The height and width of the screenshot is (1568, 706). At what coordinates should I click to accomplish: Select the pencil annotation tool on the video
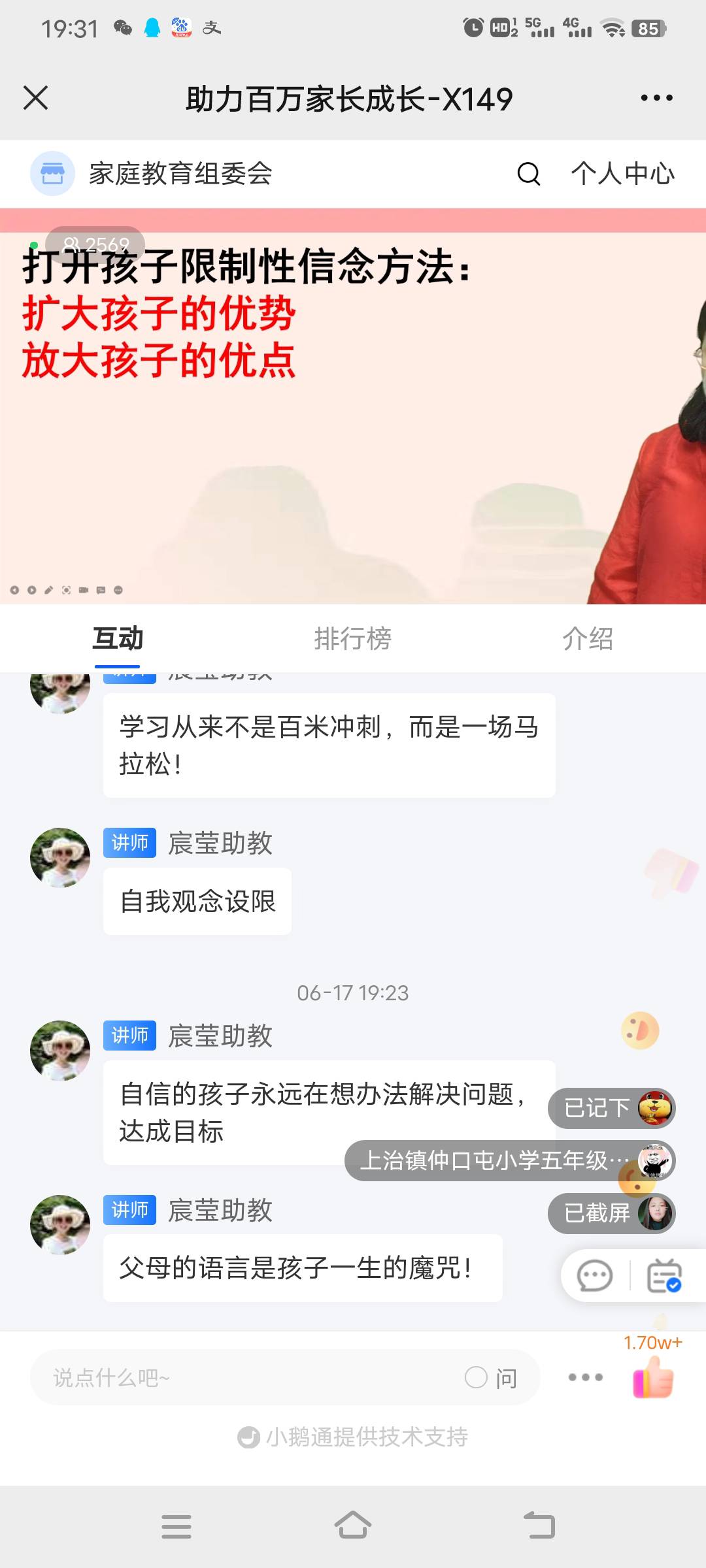[48, 589]
